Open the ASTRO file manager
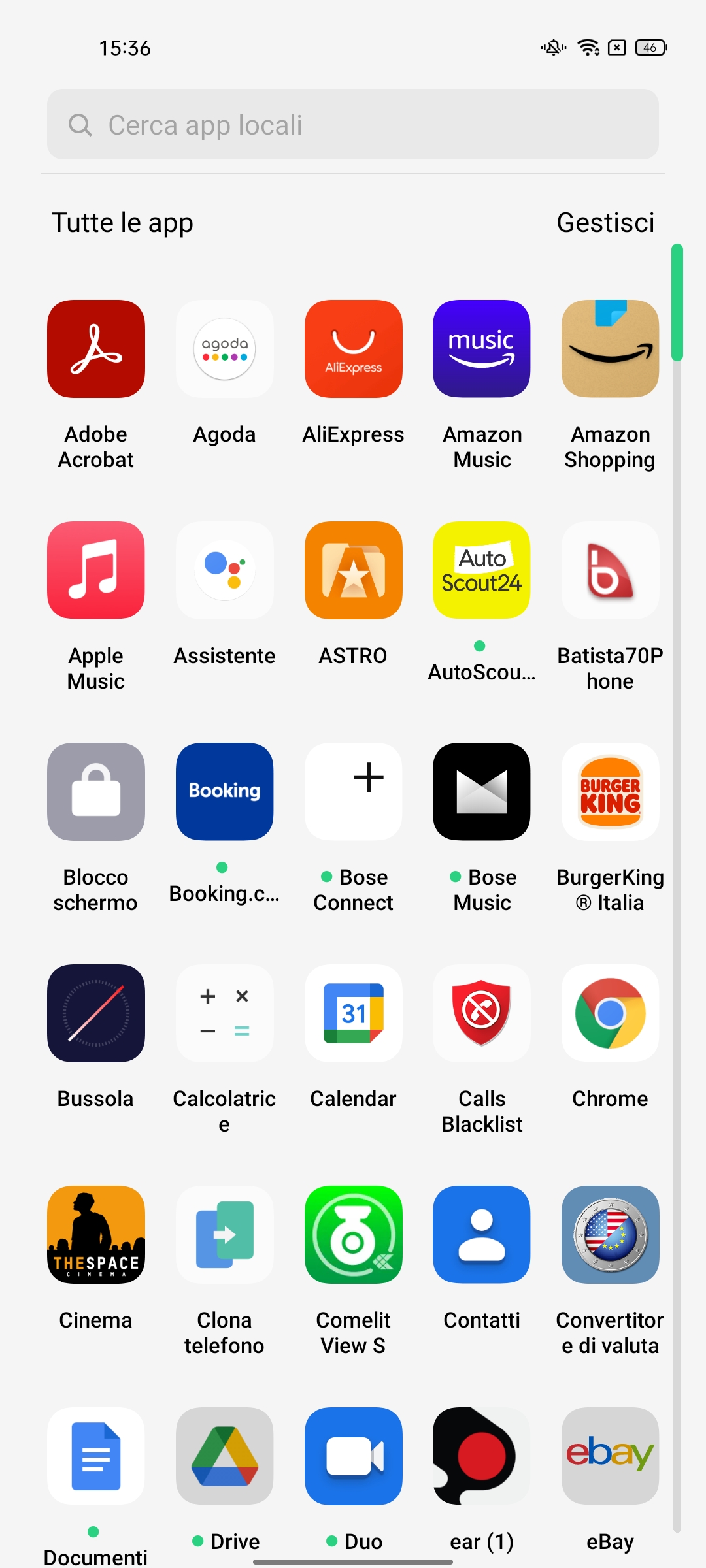The height and width of the screenshot is (1568, 706). click(x=353, y=570)
